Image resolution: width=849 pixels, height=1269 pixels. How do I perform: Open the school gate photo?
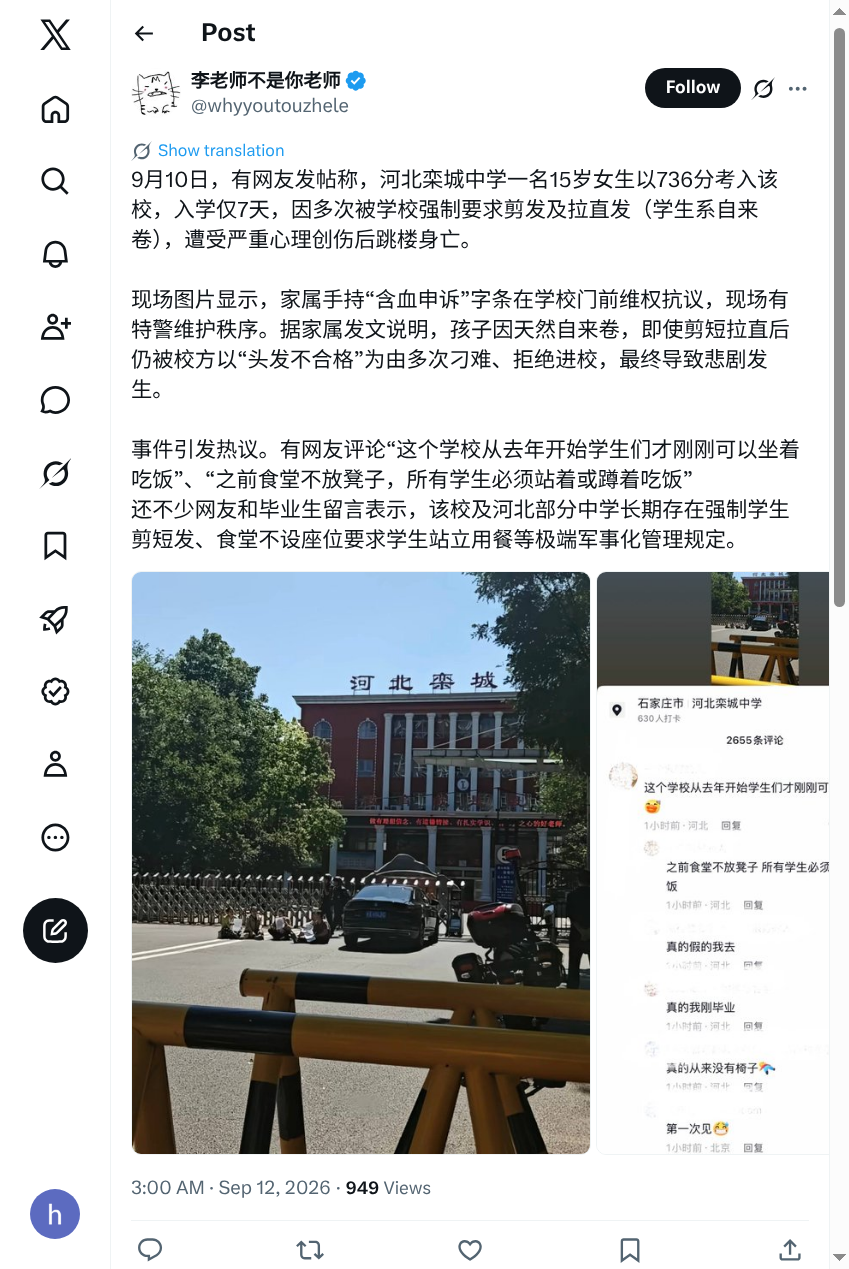(x=361, y=863)
